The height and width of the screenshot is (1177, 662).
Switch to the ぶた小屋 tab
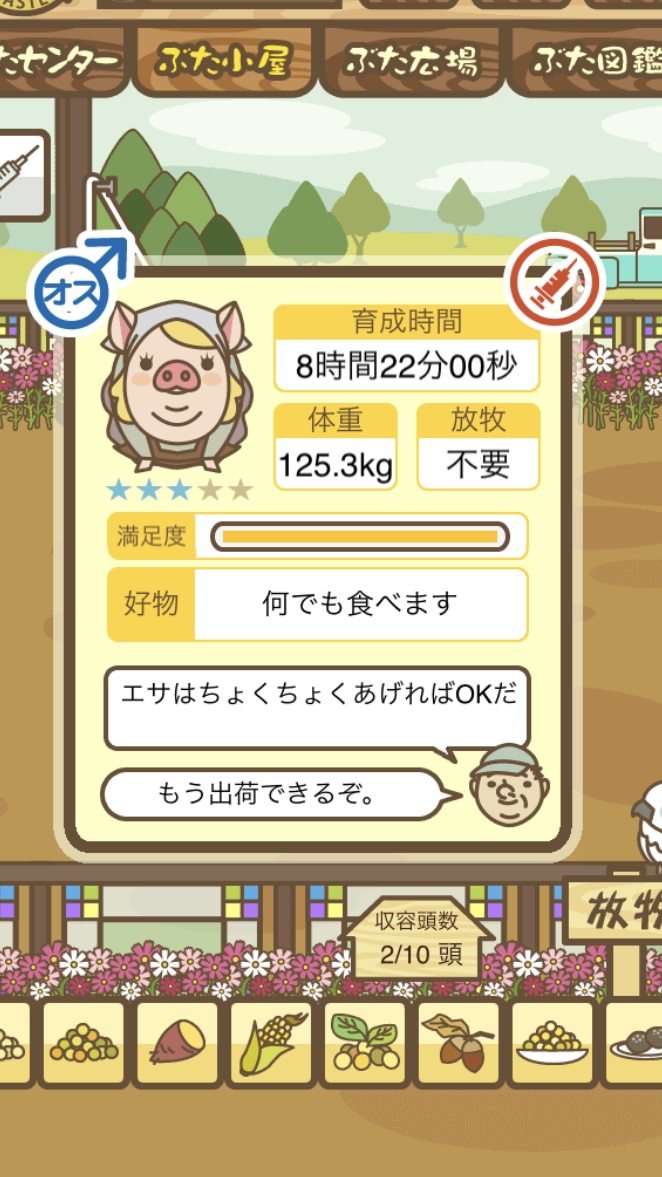click(223, 62)
